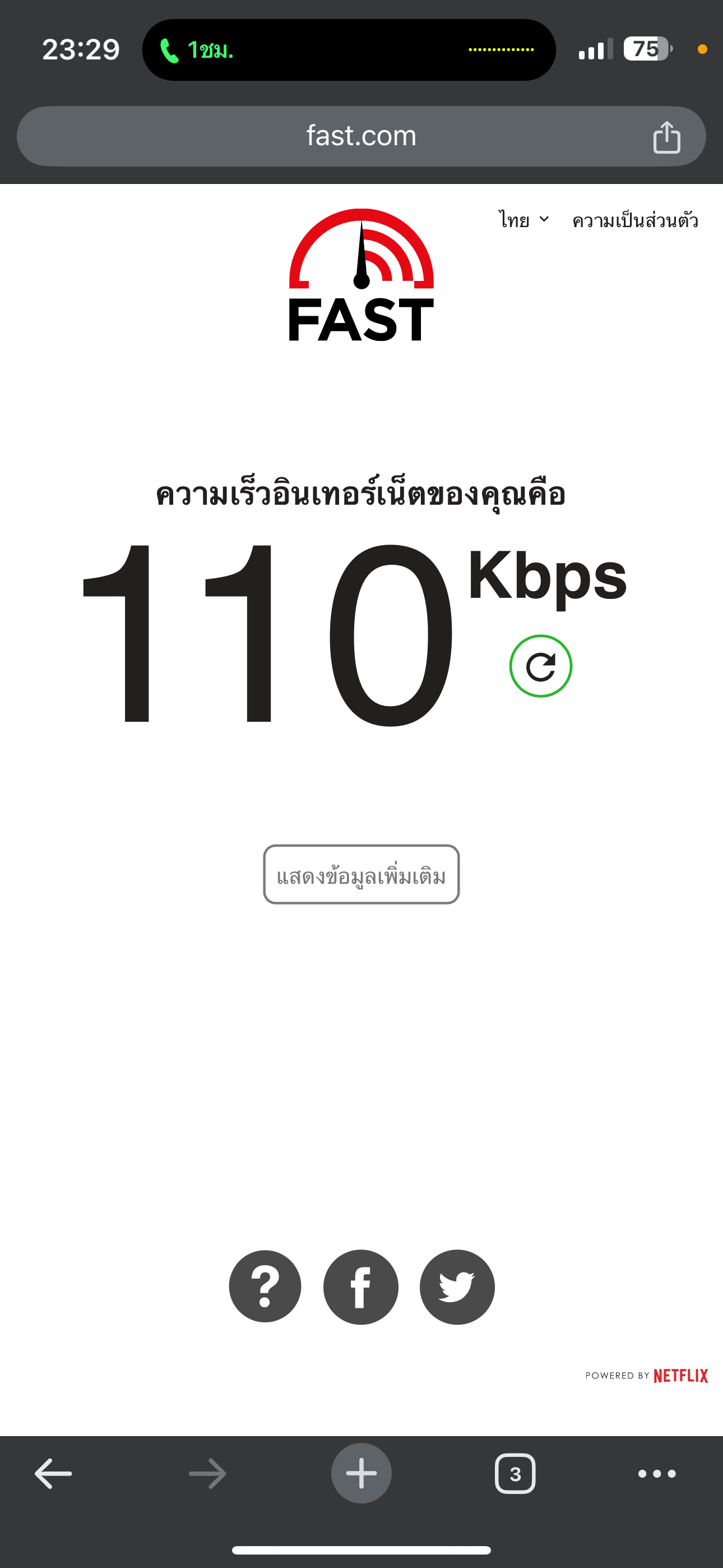Open the ไทย language dropdown
Screen dimensions: 723x1568
524,220
